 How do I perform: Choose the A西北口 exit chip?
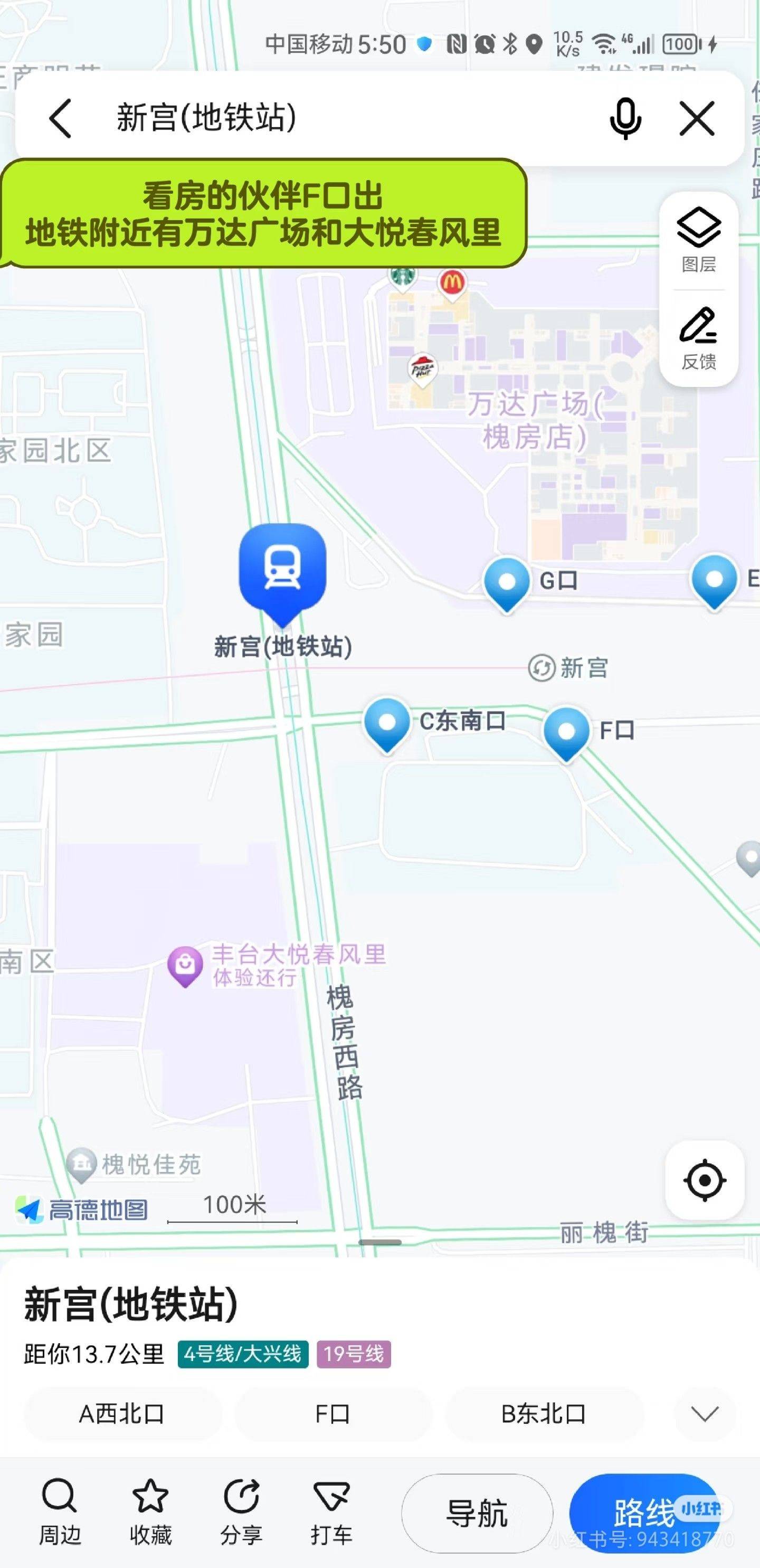pyautogui.click(x=122, y=1413)
